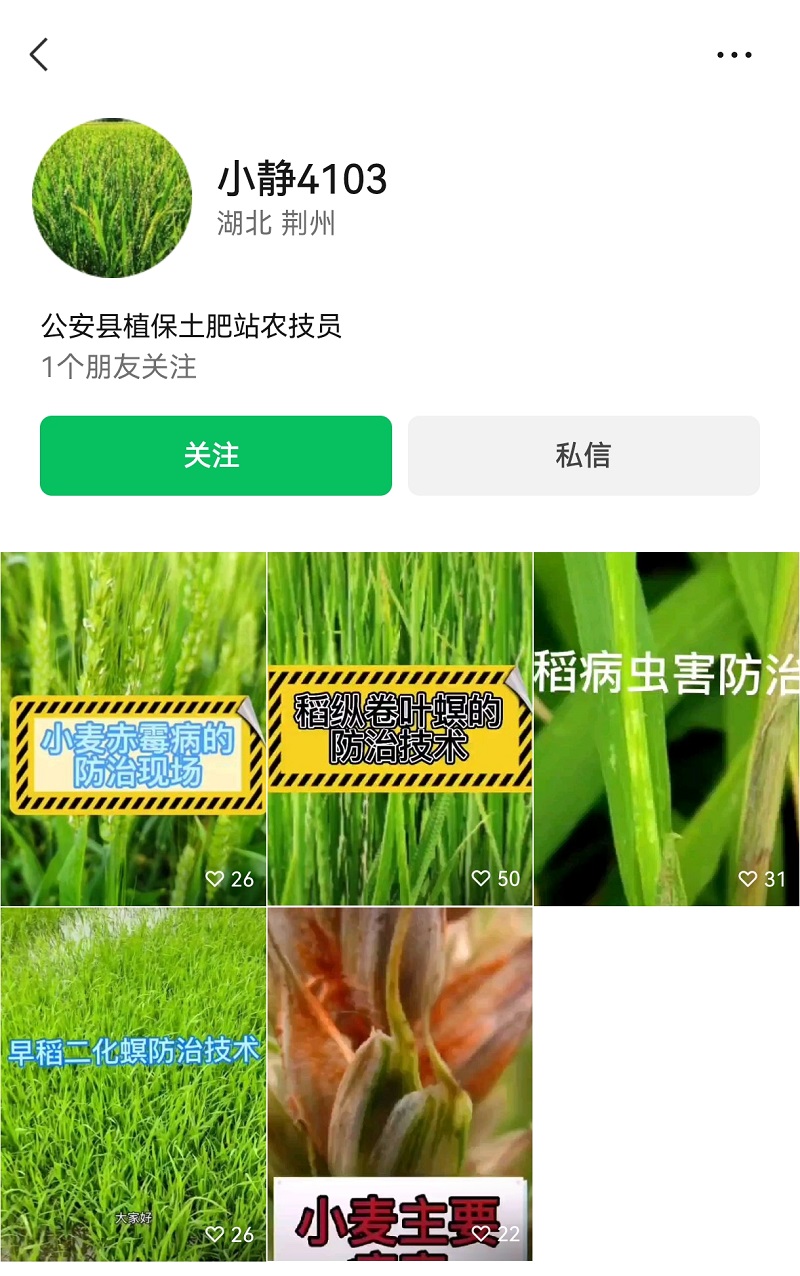Open 小静4103's profile avatar
Image resolution: width=800 pixels, height=1276 pixels.
click(112, 198)
